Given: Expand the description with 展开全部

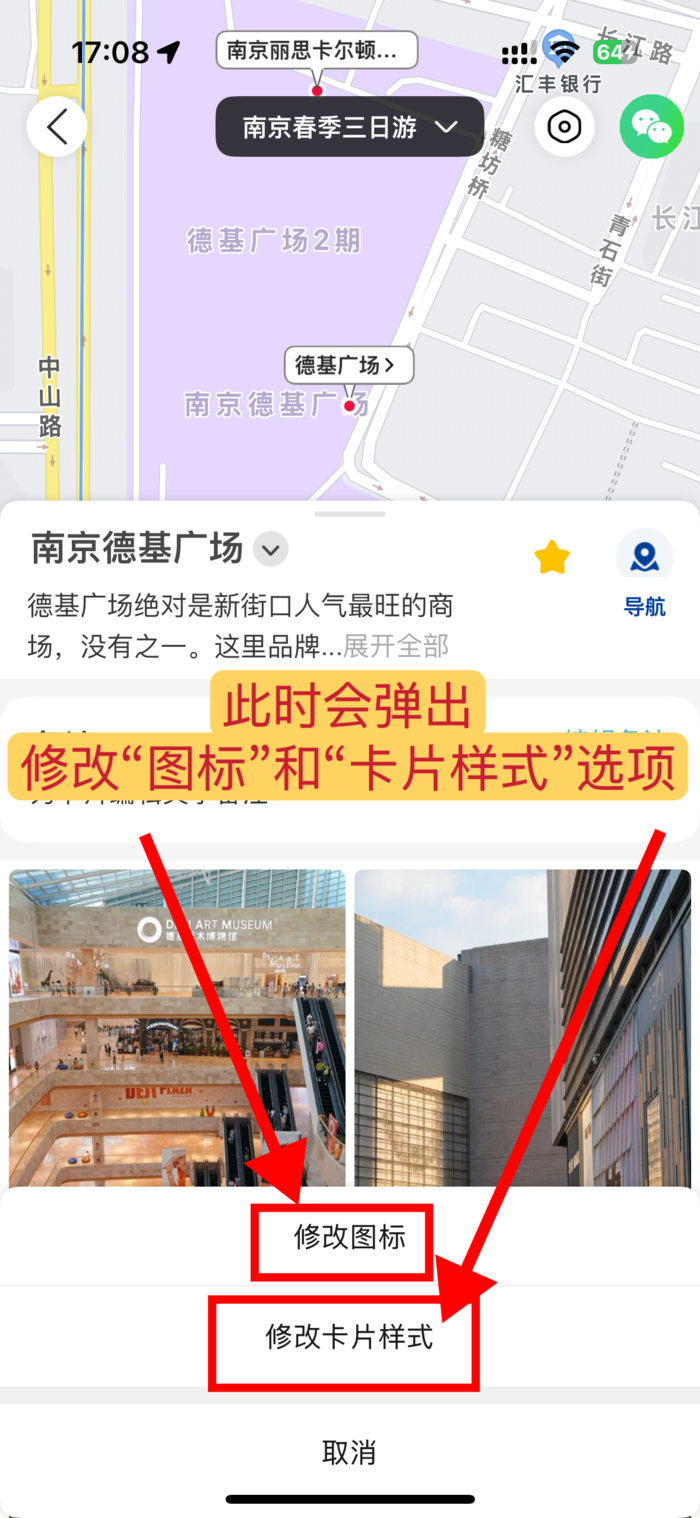Looking at the screenshot, I should tap(396, 646).
